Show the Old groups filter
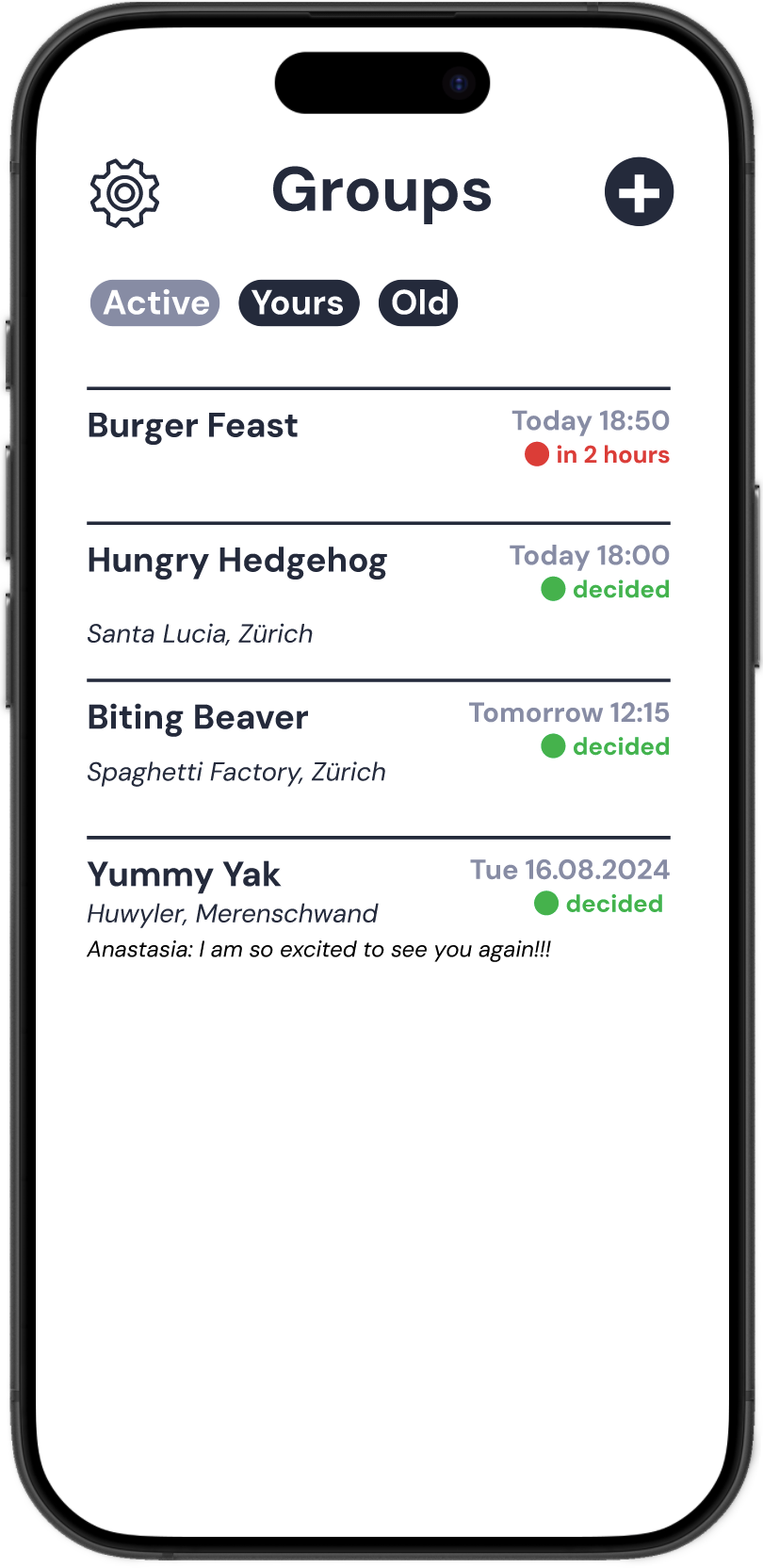Viewport: 763px width, 1568px height. (418, 303)
